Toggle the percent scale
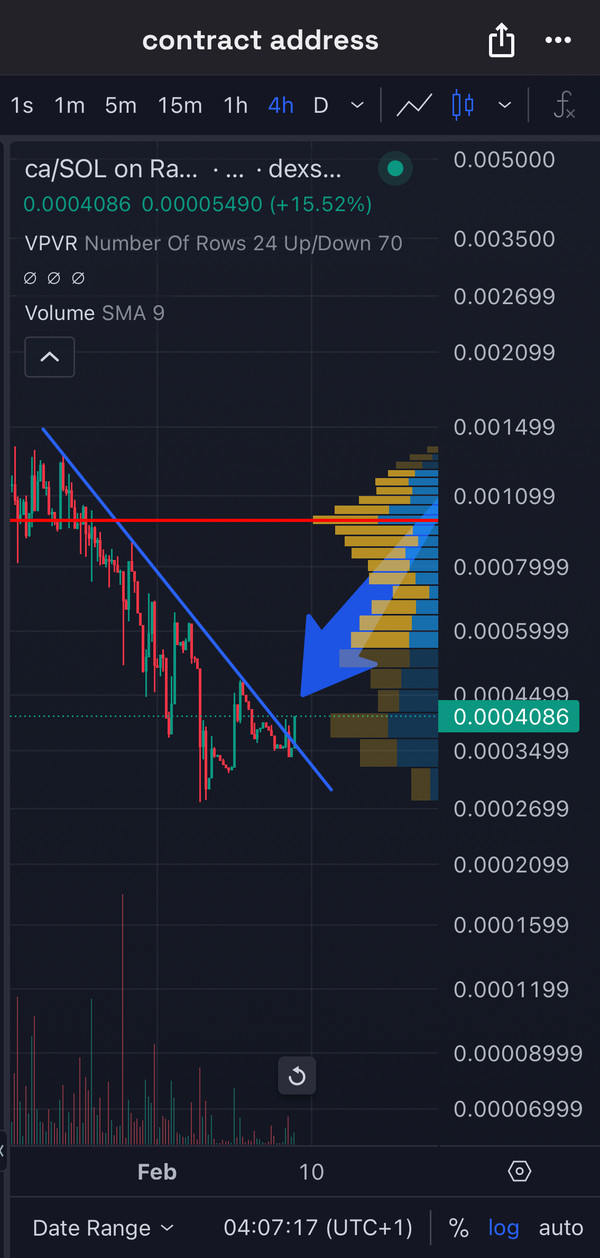The image size is (600, 1258). 458,1228
